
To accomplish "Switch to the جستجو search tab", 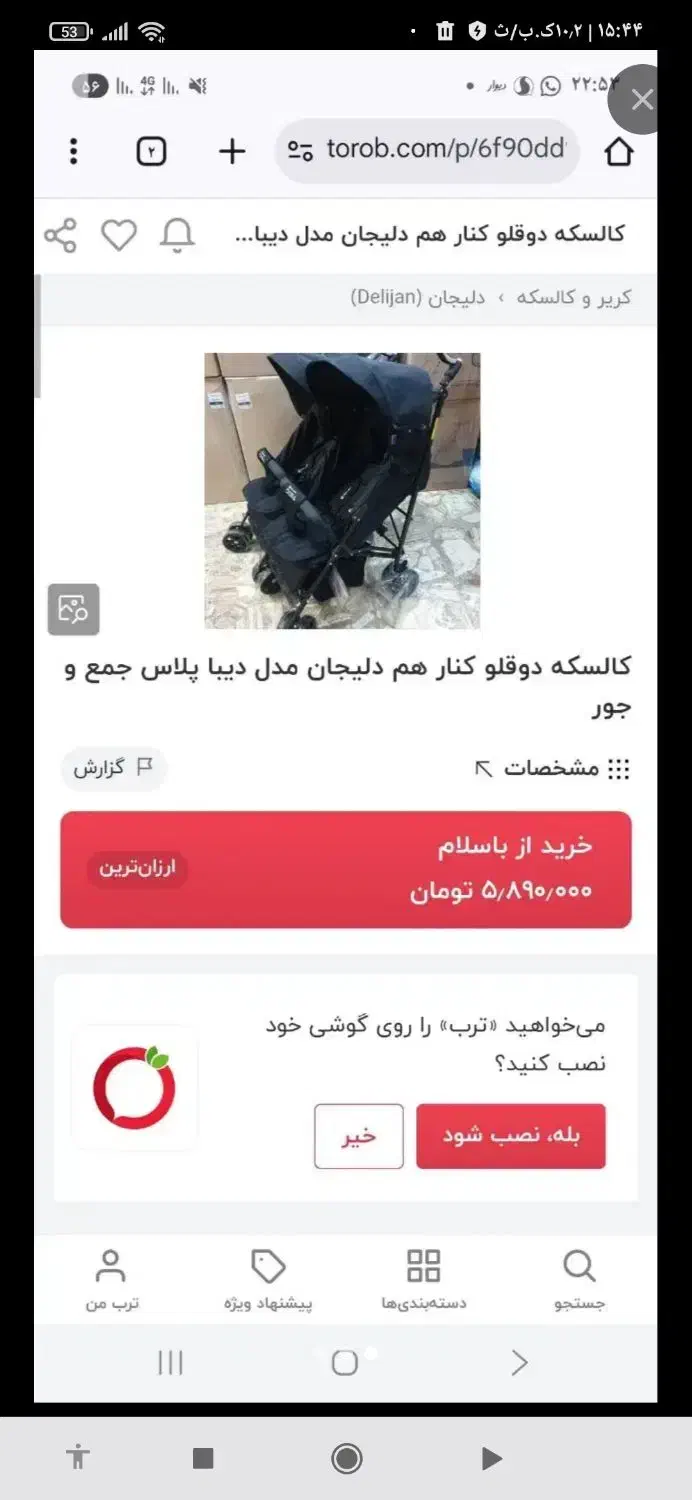I will [580, 1279].
